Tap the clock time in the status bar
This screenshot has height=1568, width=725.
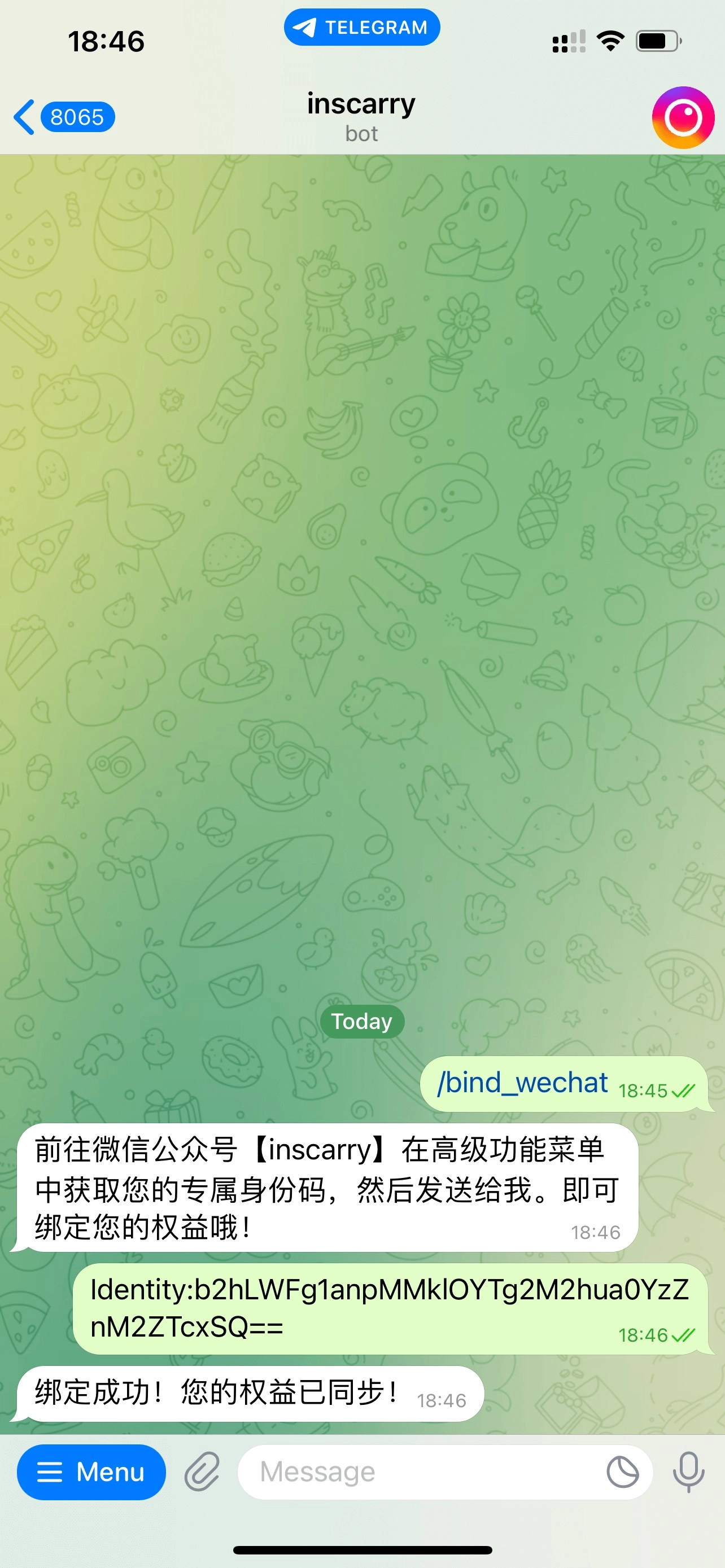tap(107, 40)
